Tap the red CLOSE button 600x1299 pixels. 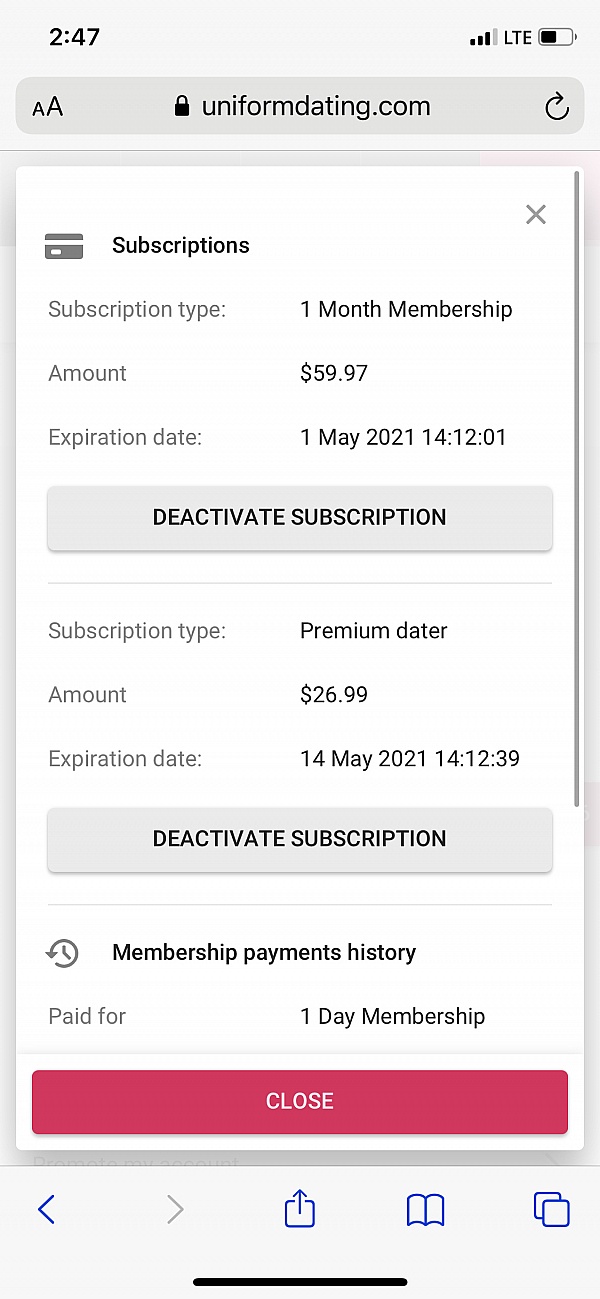tap(300, 1101)
